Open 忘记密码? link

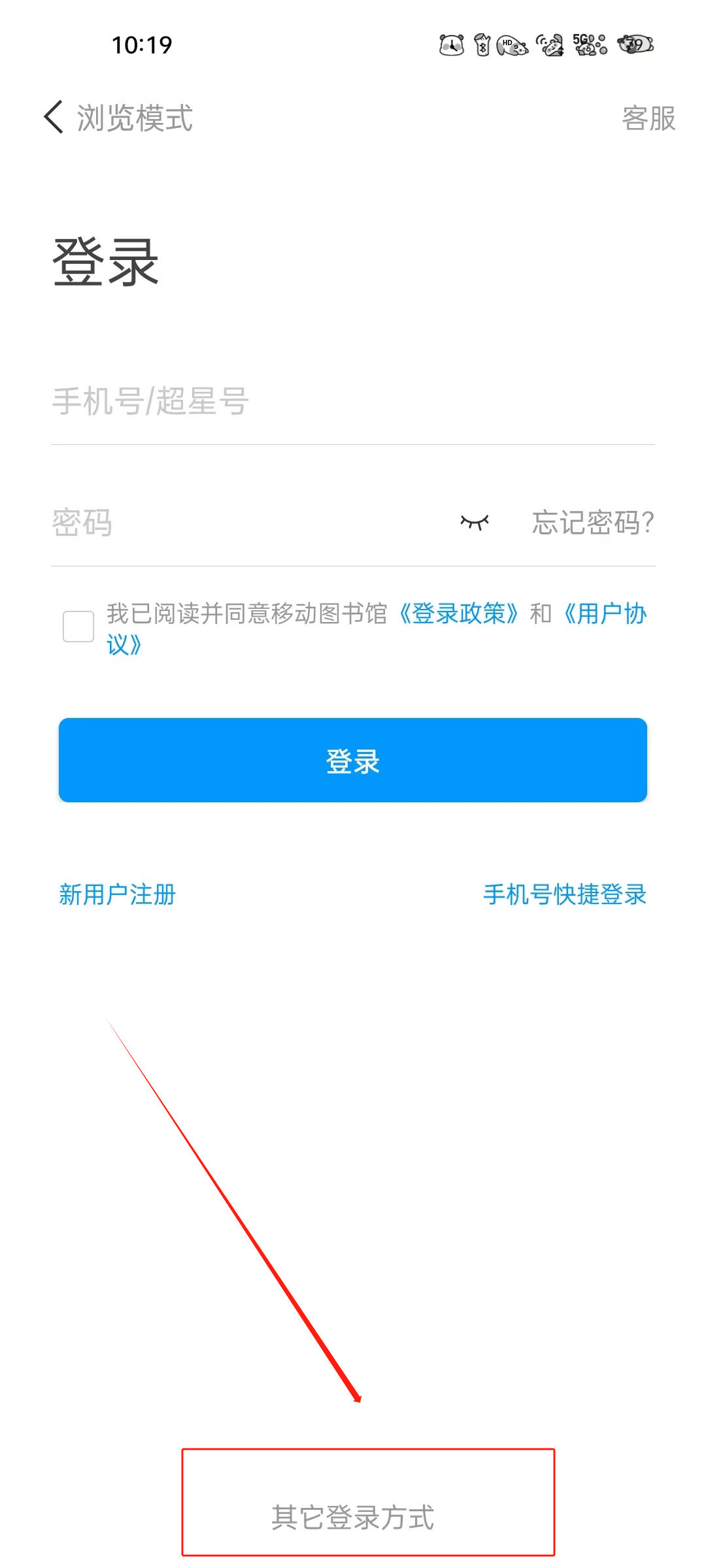(593, 523)
